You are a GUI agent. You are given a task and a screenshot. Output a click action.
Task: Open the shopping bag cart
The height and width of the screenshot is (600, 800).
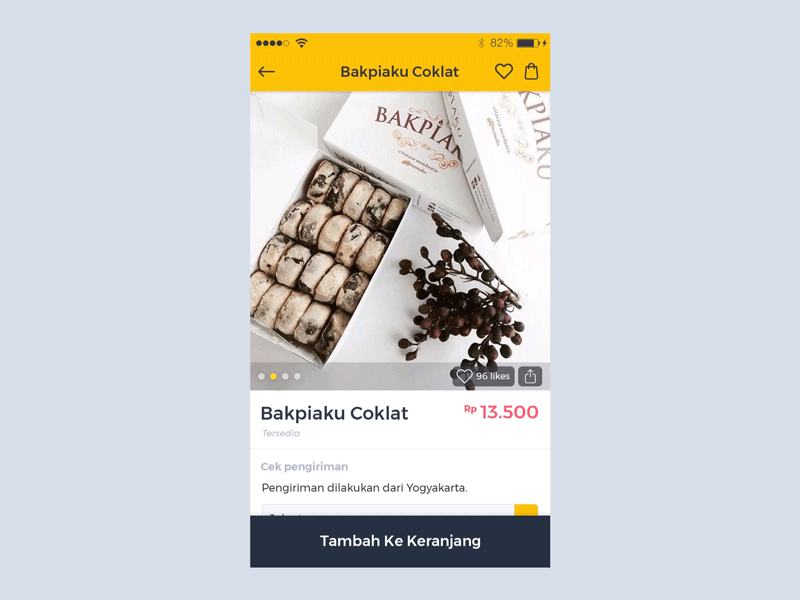pos(532,72)
